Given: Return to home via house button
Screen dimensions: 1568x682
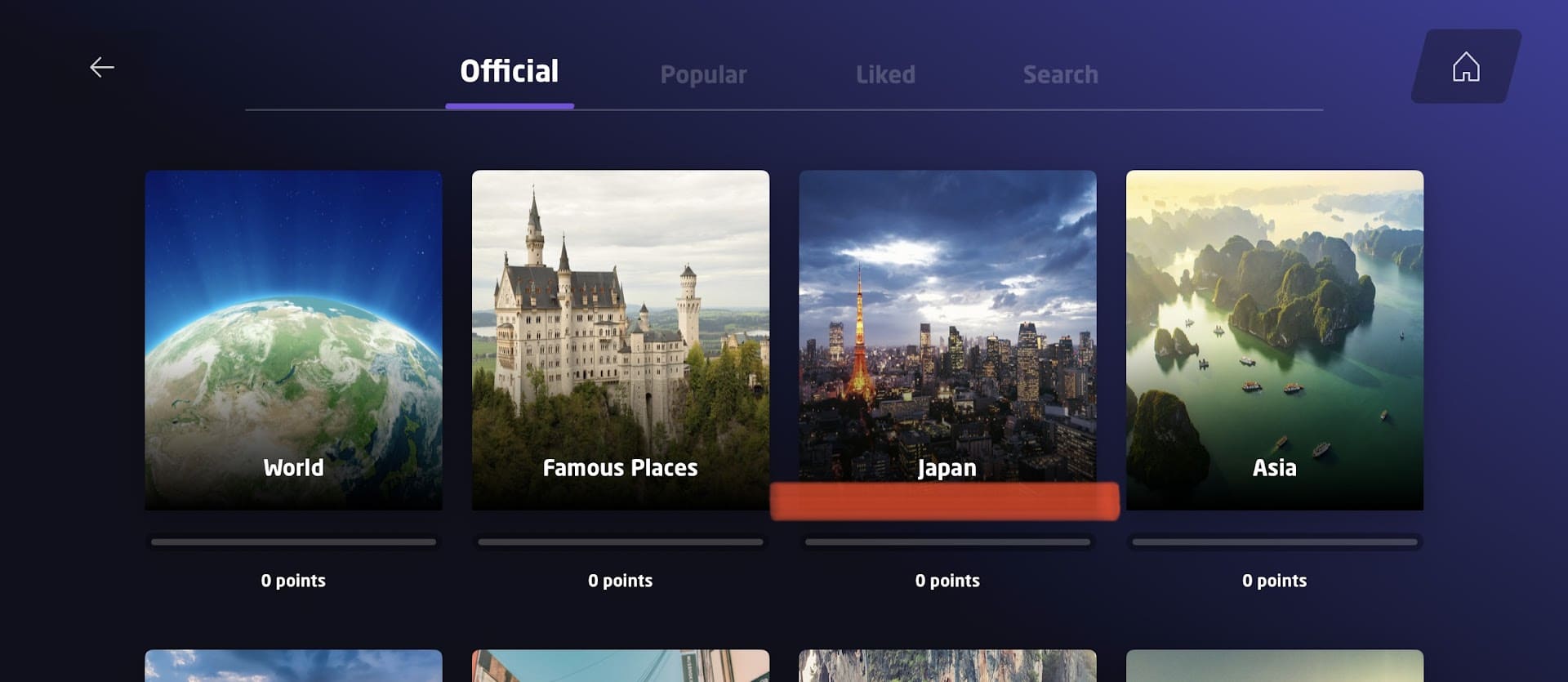Looking at the screenshot, I should click(1466, 67).
